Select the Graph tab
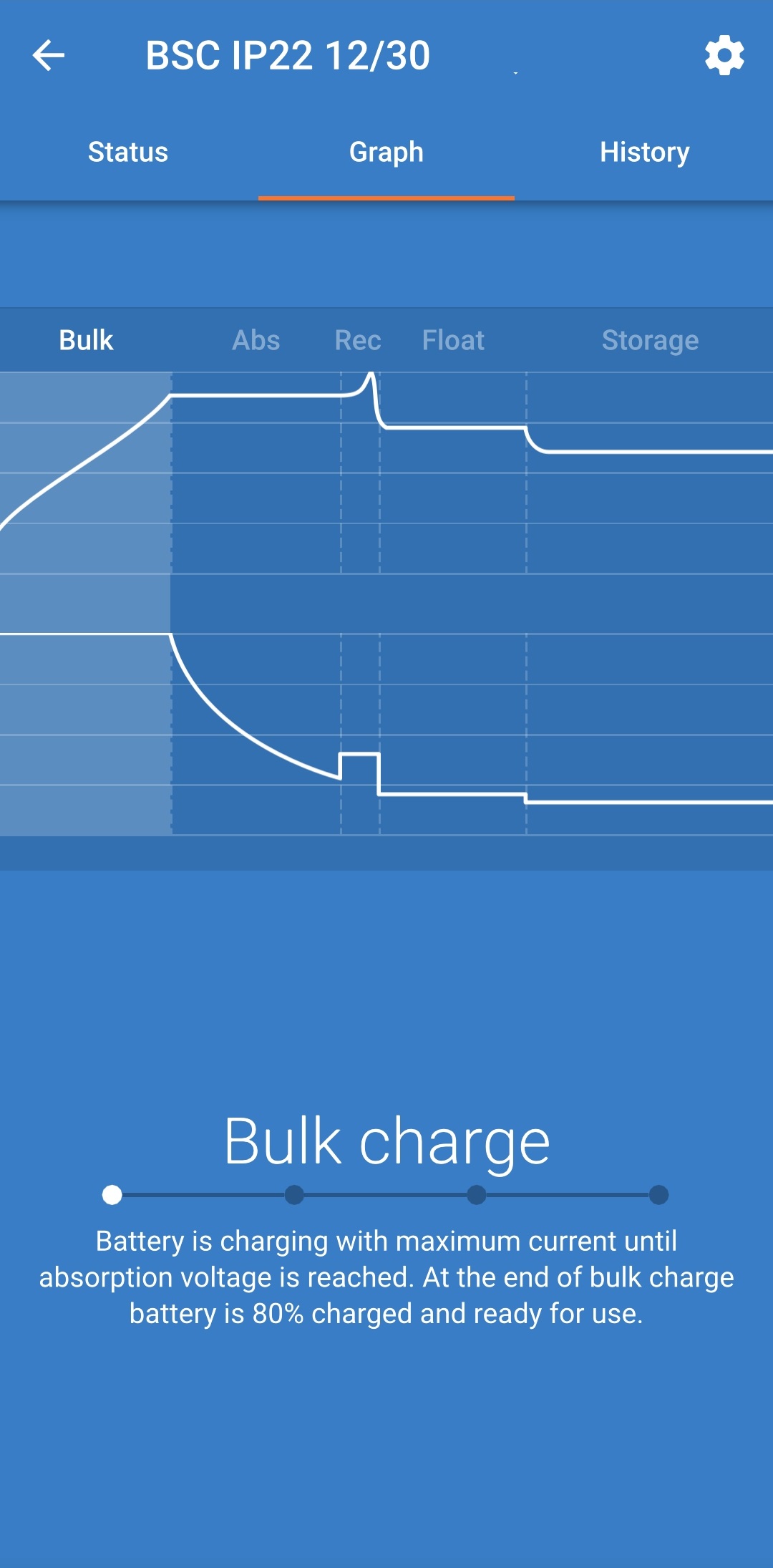Screen dimensions: 773x1568 tap(386, 152)
